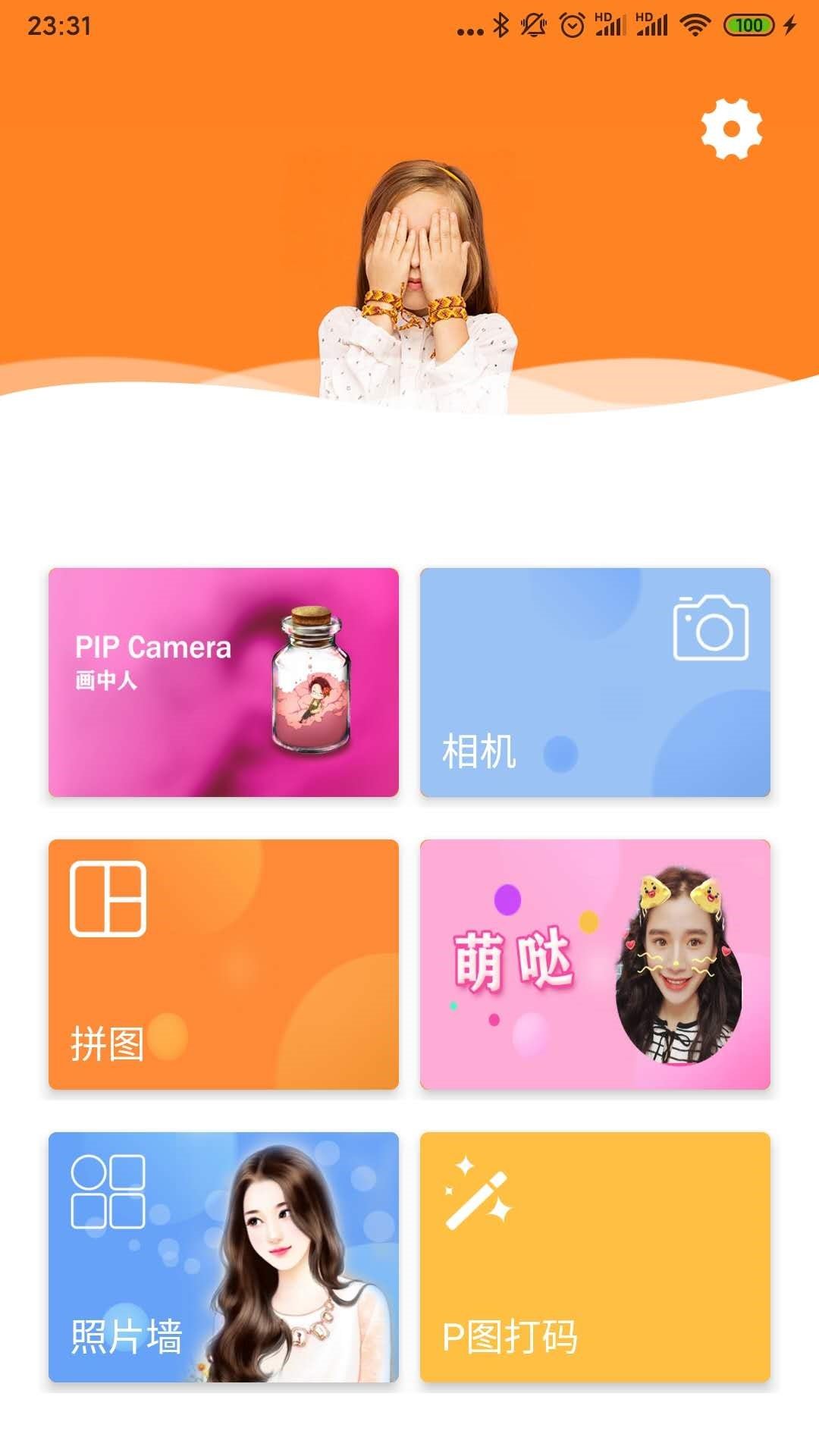This screenshot has width=819, height=1456.
Task: Open the PIP Camera 画中人 card
Action: click(224, 682)
